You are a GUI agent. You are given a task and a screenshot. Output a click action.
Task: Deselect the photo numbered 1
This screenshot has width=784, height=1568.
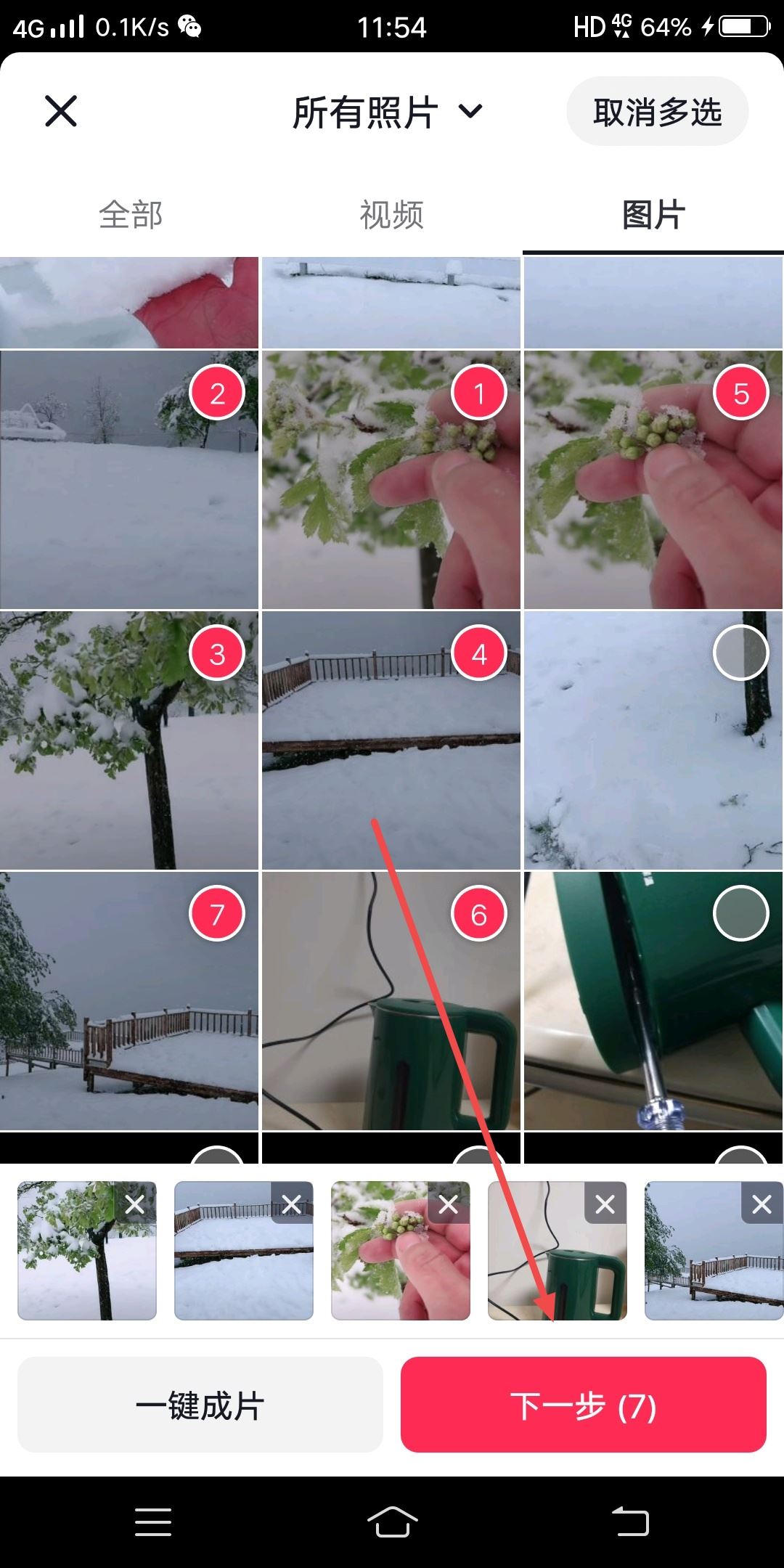point(478,393)
